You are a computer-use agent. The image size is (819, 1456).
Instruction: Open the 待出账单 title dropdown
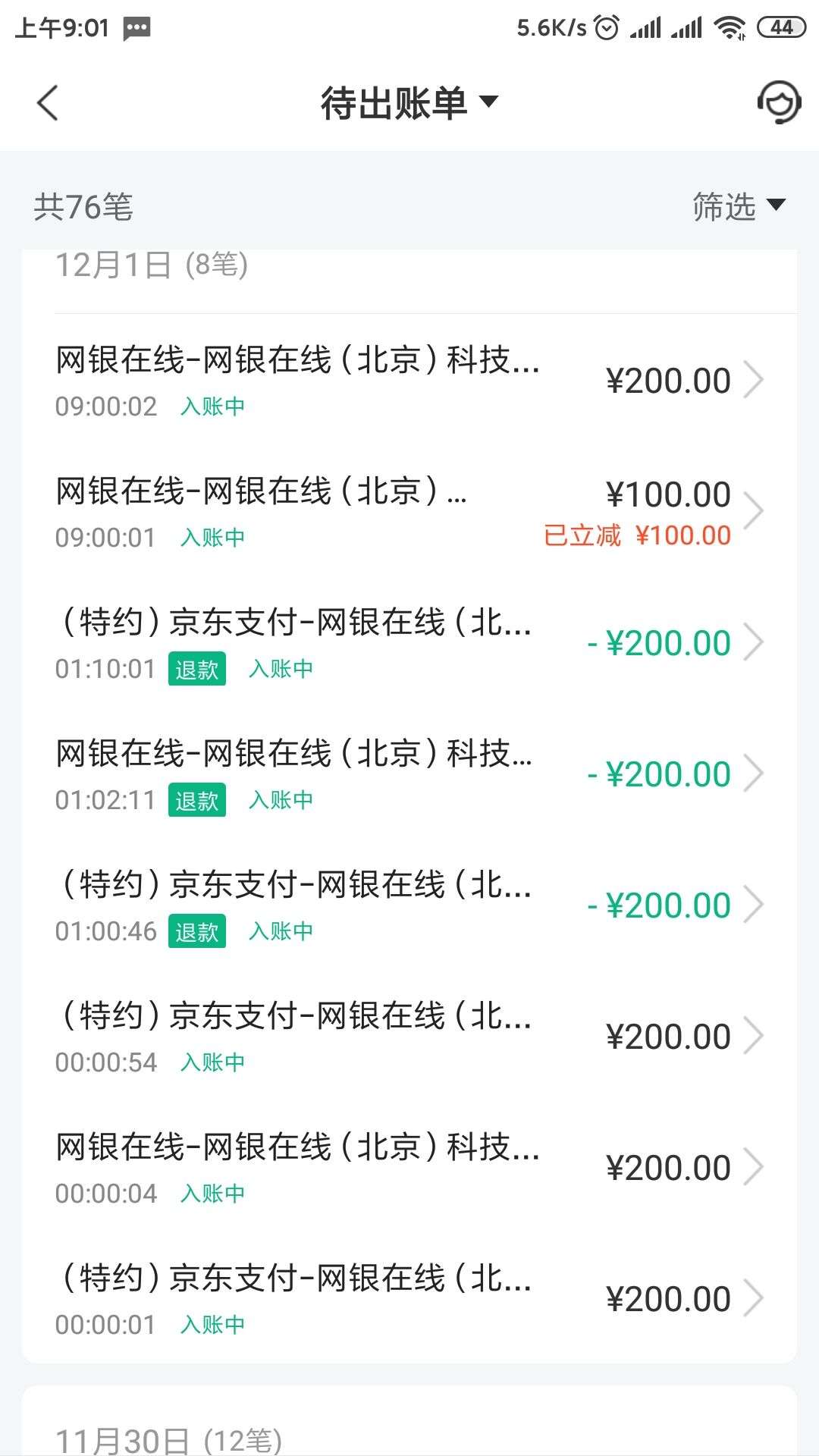click(x=409, y=102)
